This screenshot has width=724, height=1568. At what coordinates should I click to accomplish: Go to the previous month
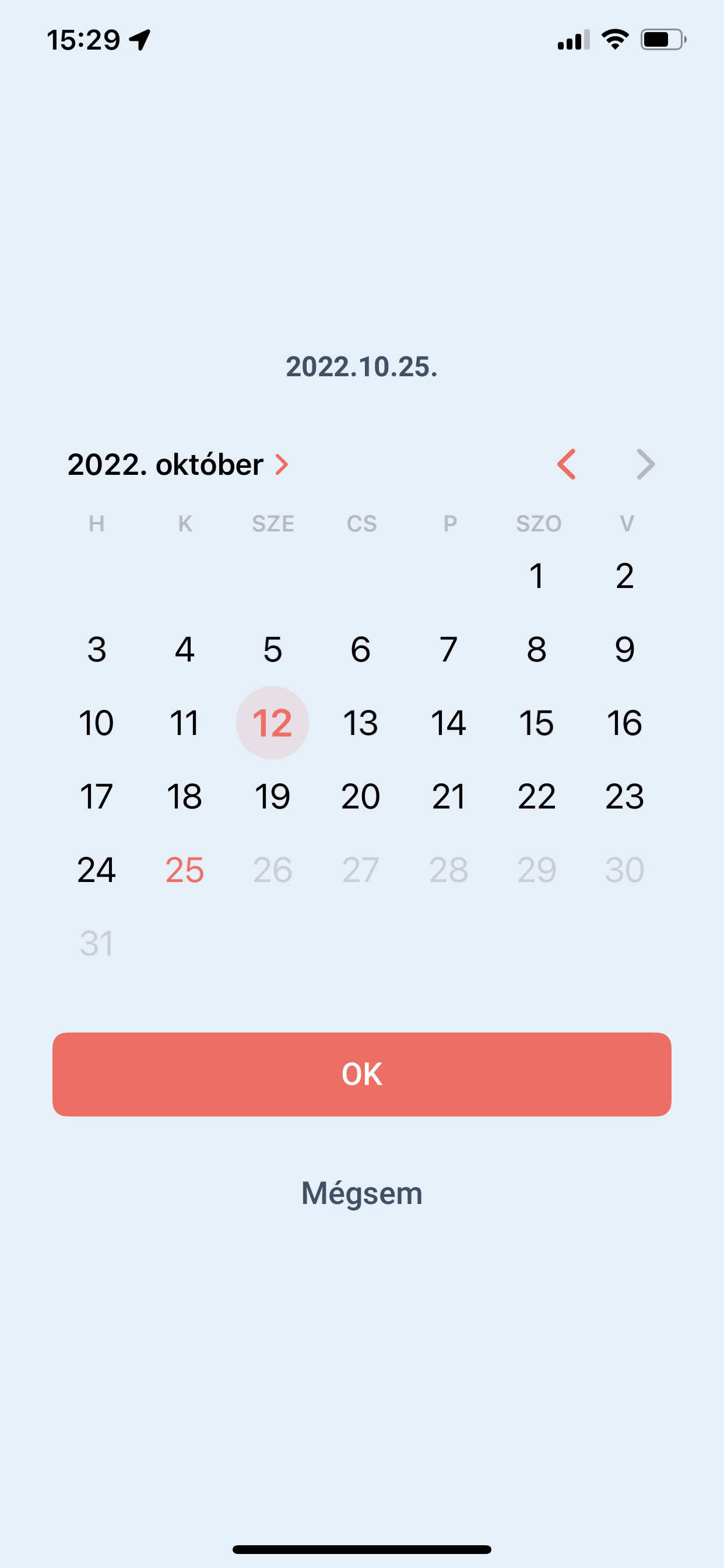(567, 464)
